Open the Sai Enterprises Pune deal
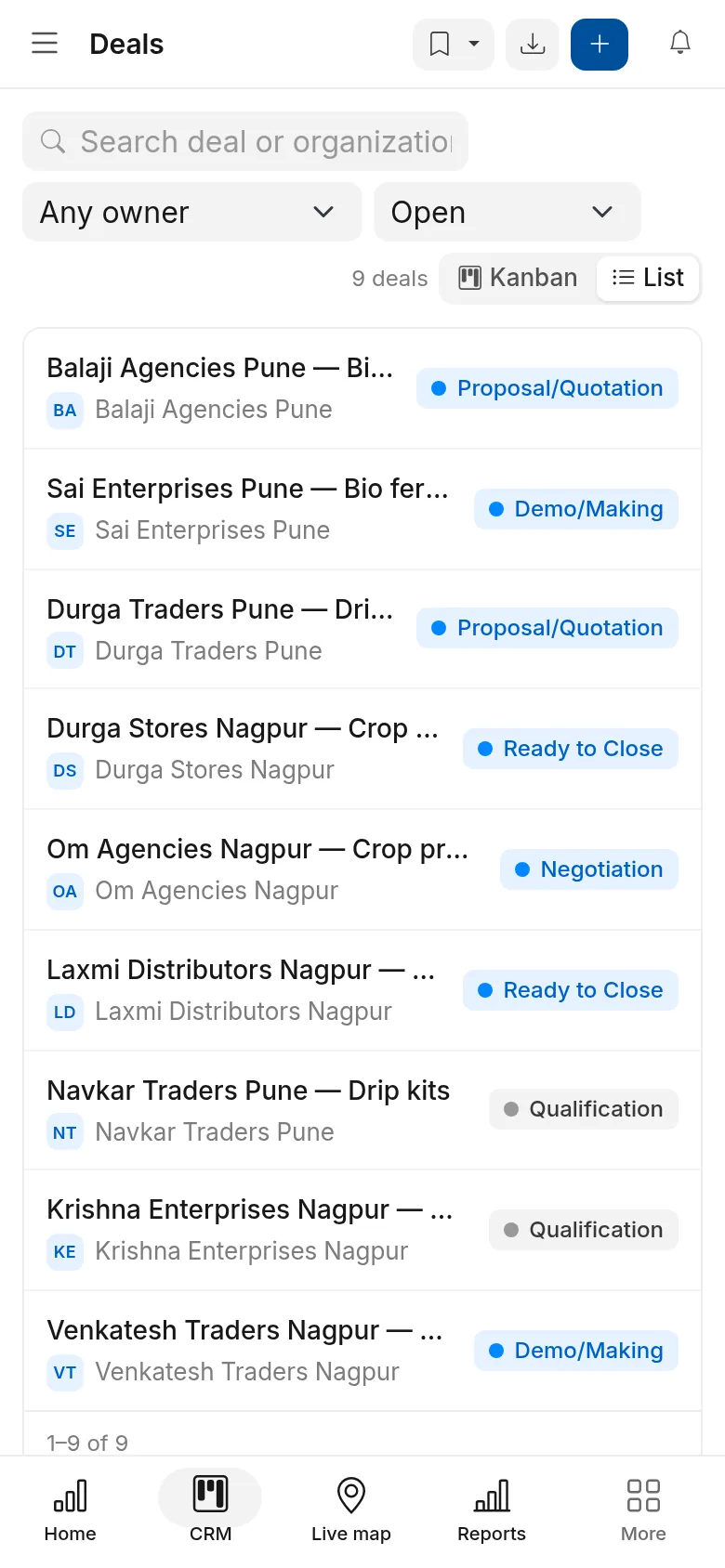 (362, 509)
